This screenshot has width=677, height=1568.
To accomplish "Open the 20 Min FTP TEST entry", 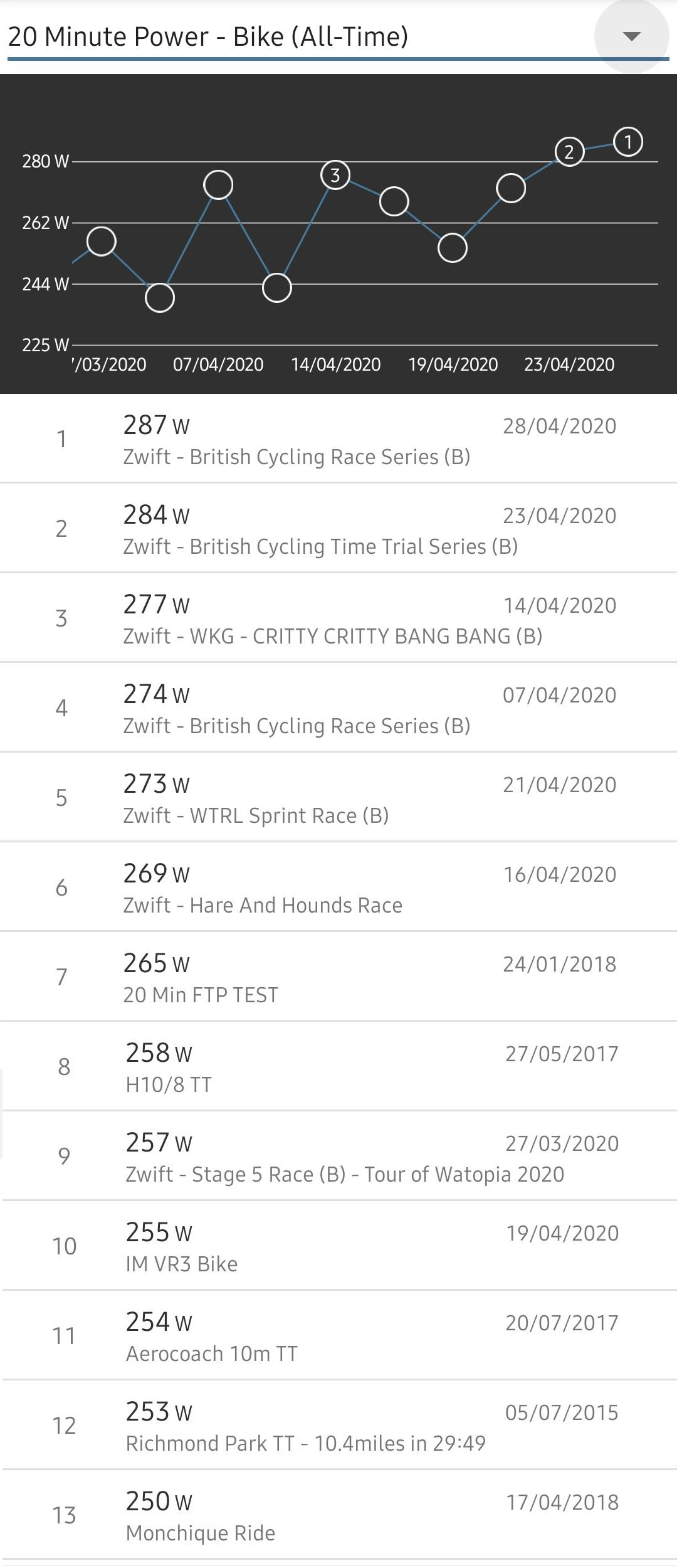I will (338, 977).
